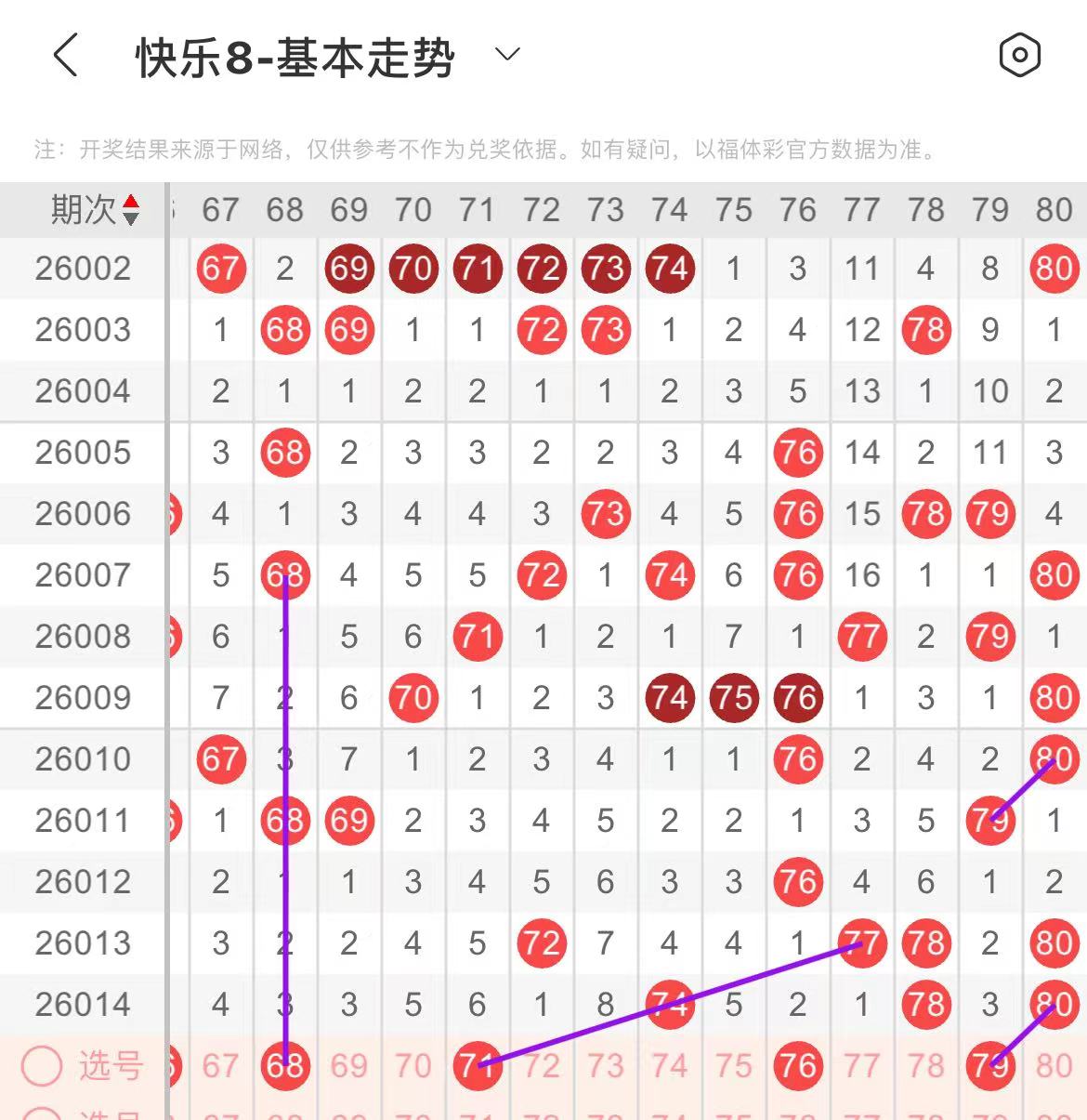Image resolution: width=1087 pixels, height=1120 pixels.
Task: Toggle the 期次 sort order
Action: click(131, 210)
